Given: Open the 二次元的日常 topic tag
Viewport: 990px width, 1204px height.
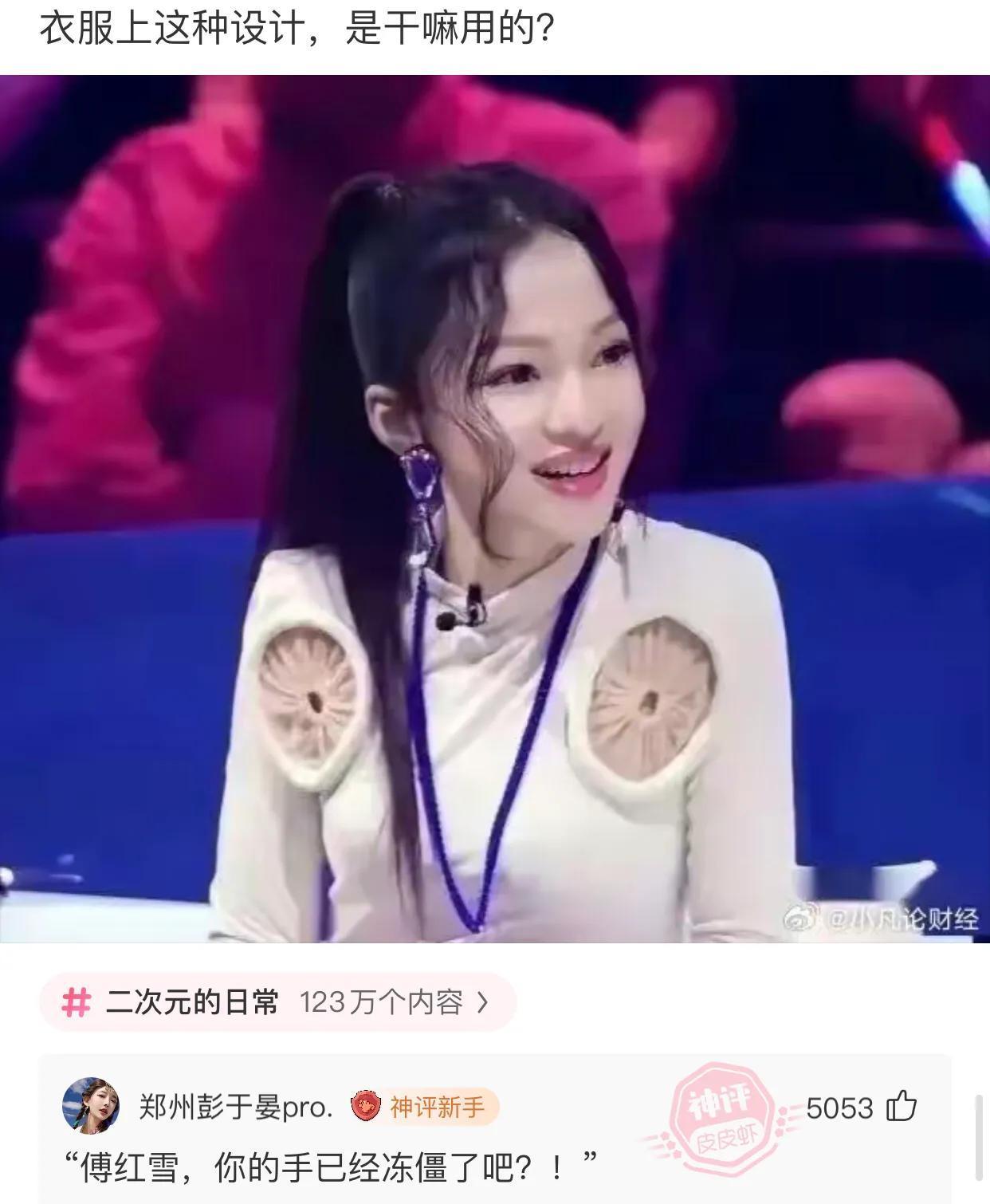Looking at the screenshot, I should (276, 1002).
